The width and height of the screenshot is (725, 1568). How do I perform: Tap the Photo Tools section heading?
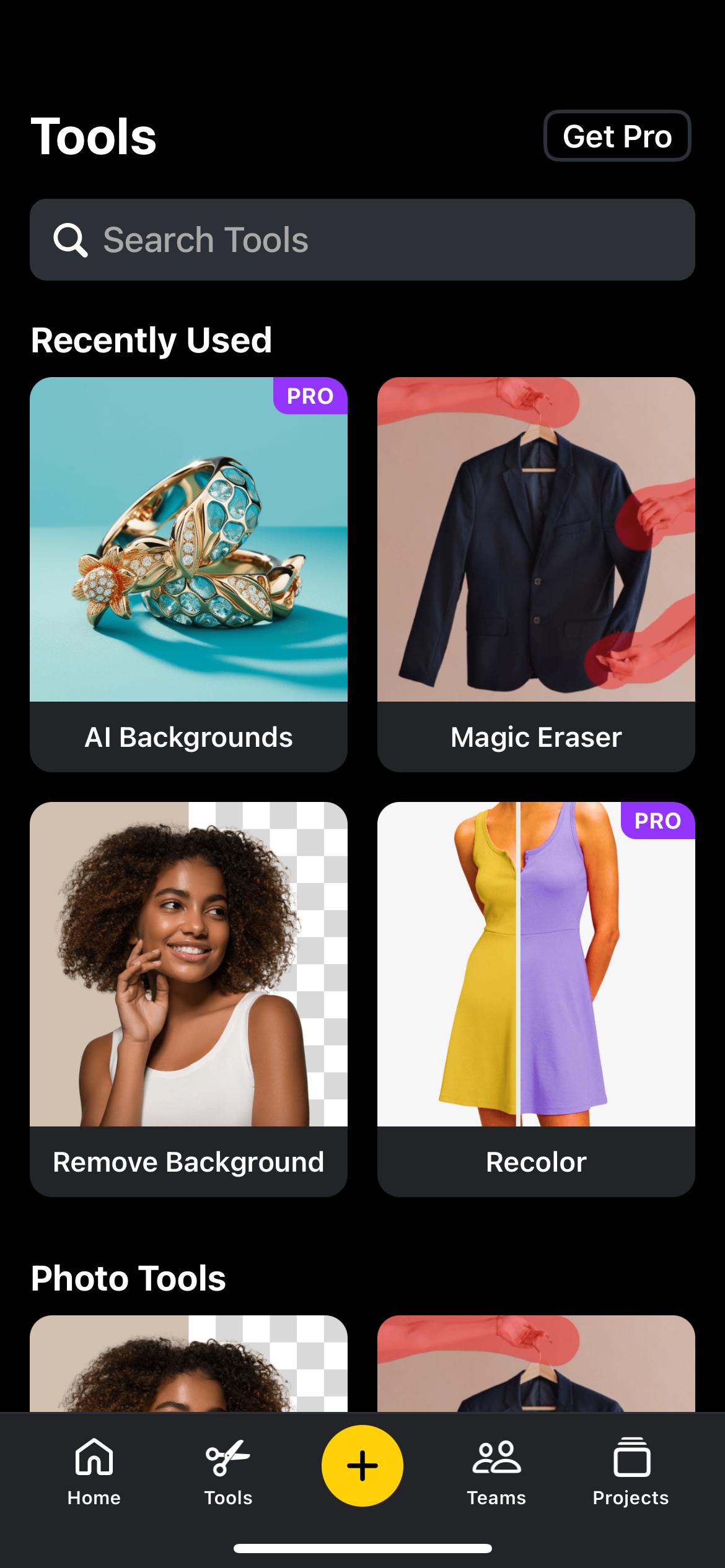tap(128, 1277)
